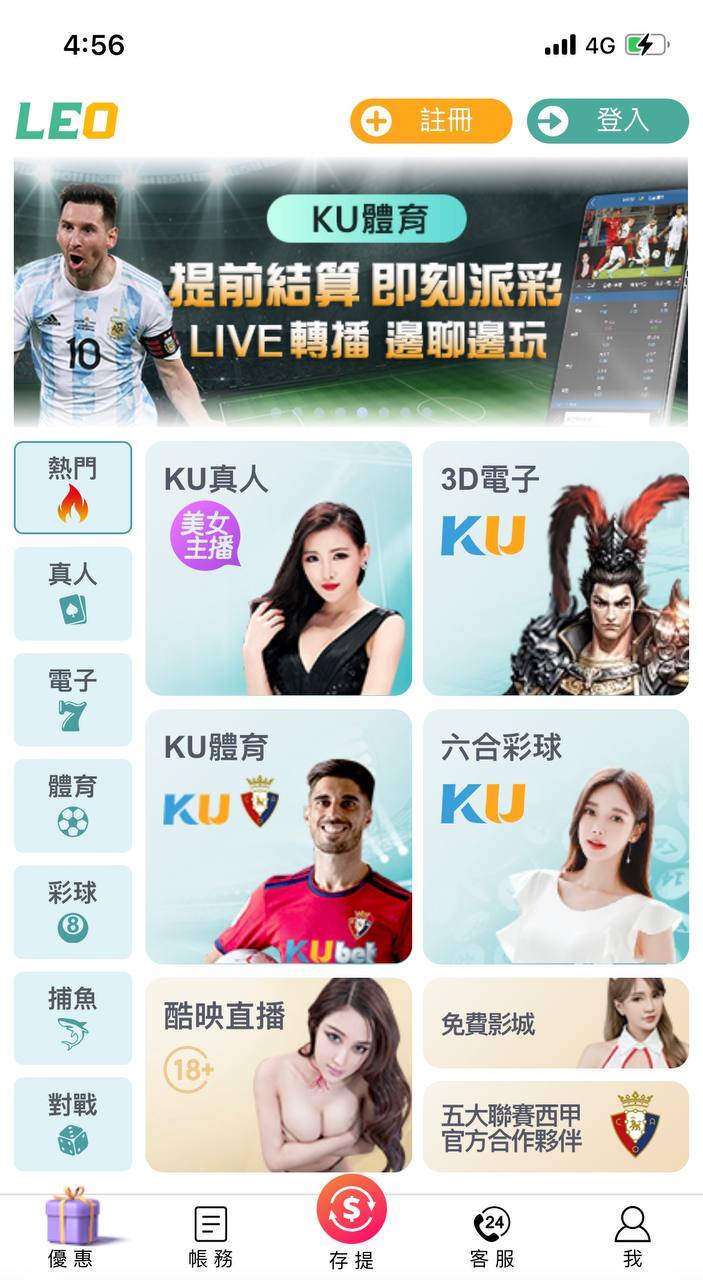Select the 體育 sports category

[73, 805]
